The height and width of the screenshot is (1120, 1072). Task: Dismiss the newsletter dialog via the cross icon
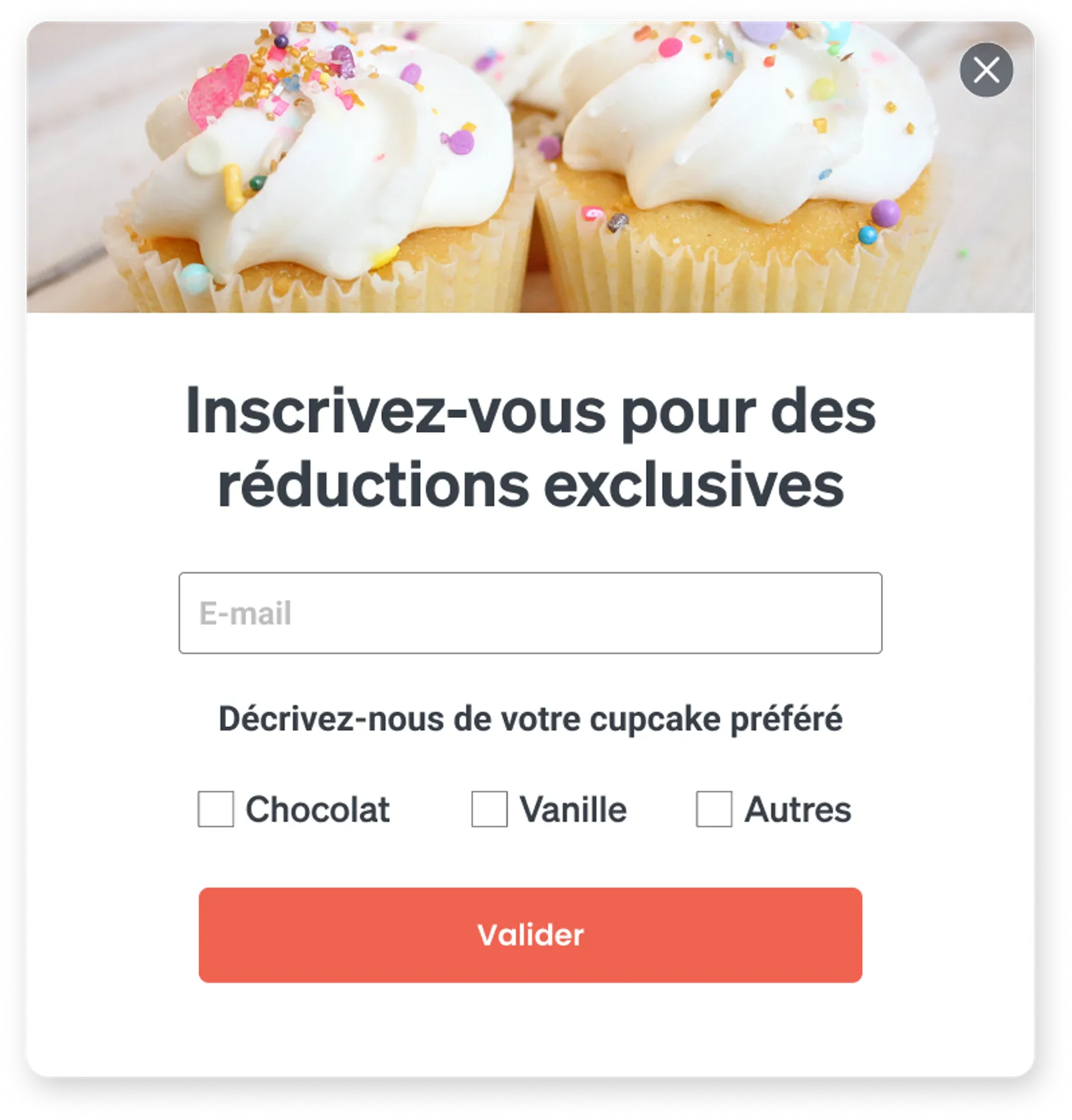pyautogui.click(x=986, y=70)
